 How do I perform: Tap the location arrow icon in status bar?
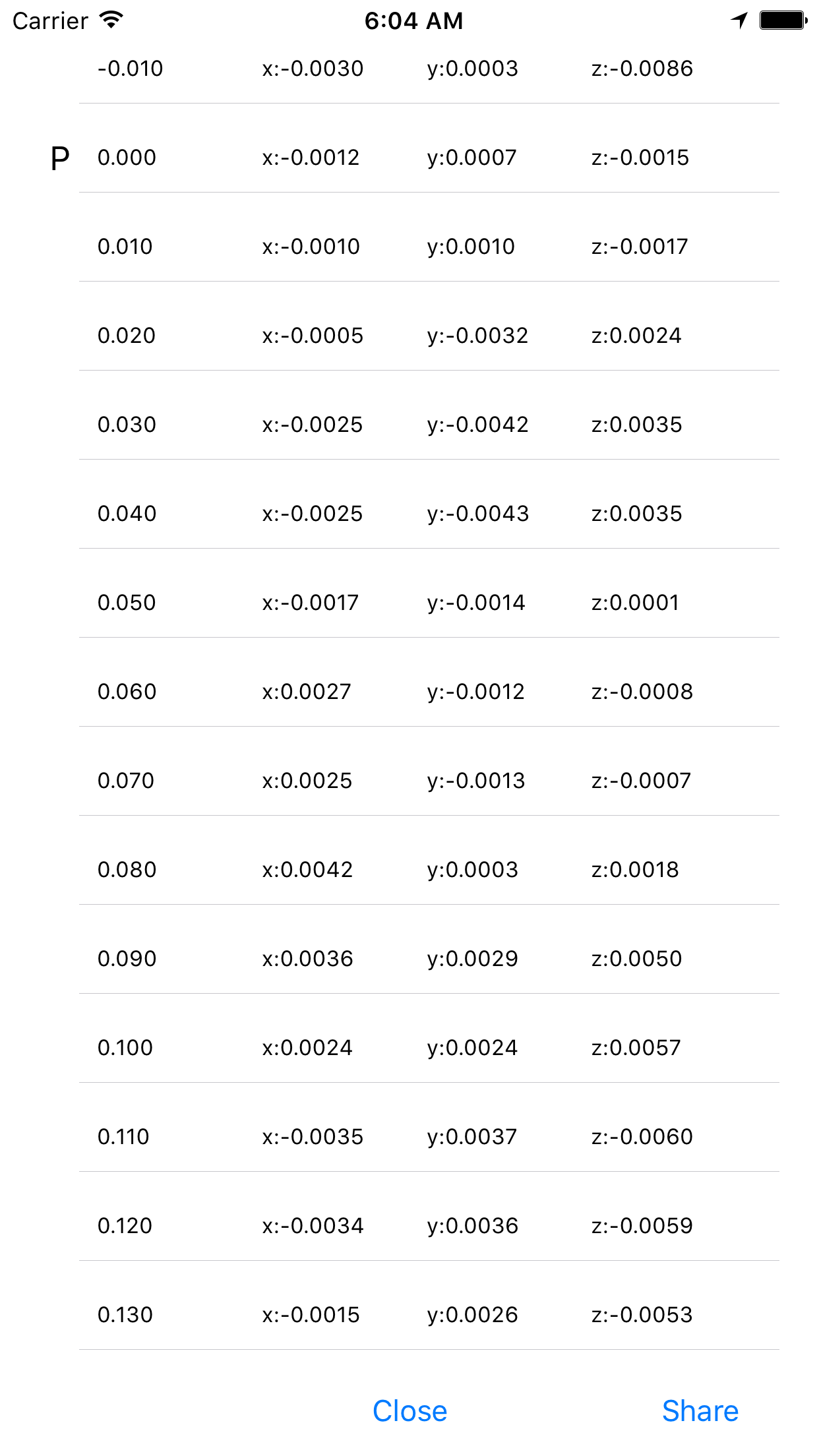click(739, 20)
